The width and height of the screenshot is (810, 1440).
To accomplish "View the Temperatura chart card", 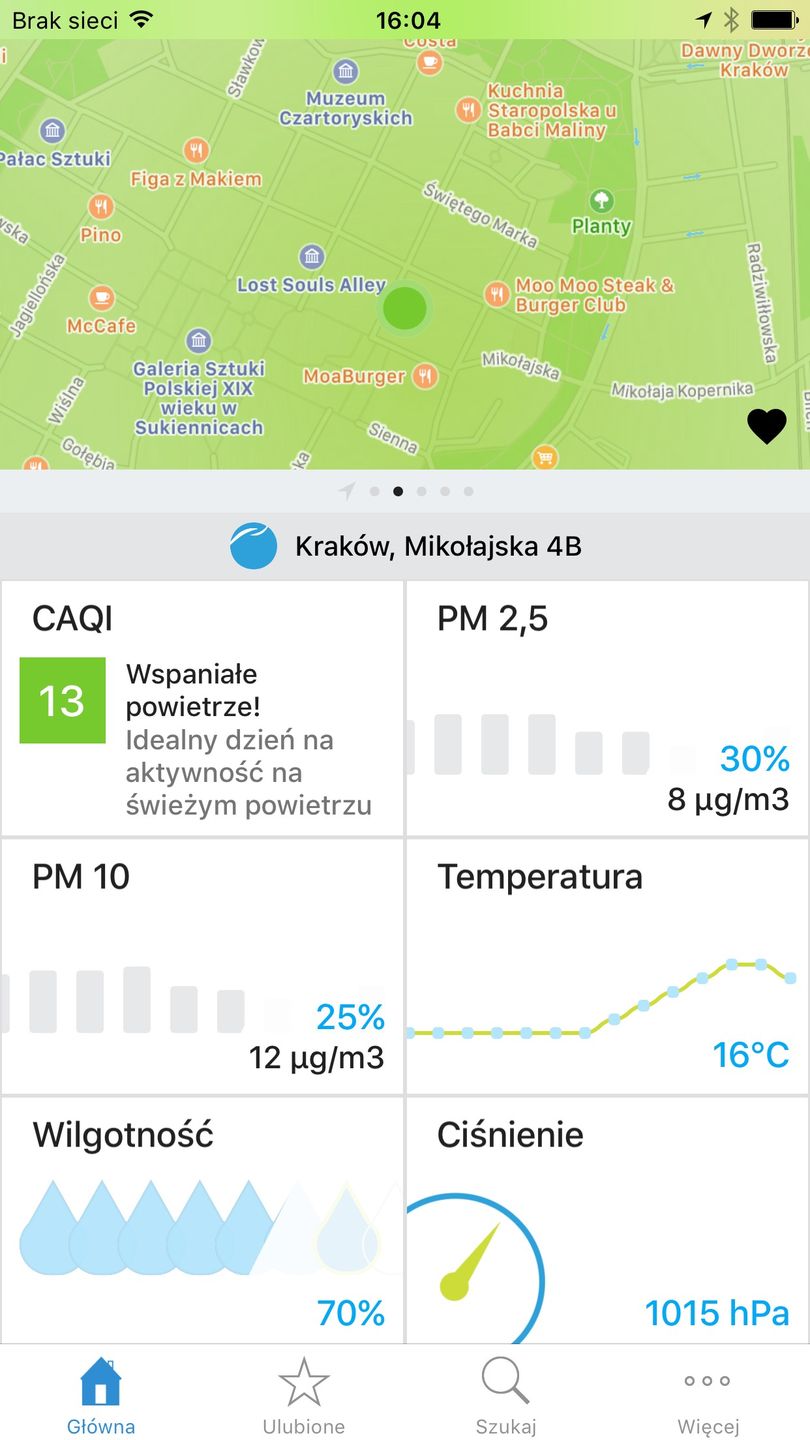I will (607, 966).
